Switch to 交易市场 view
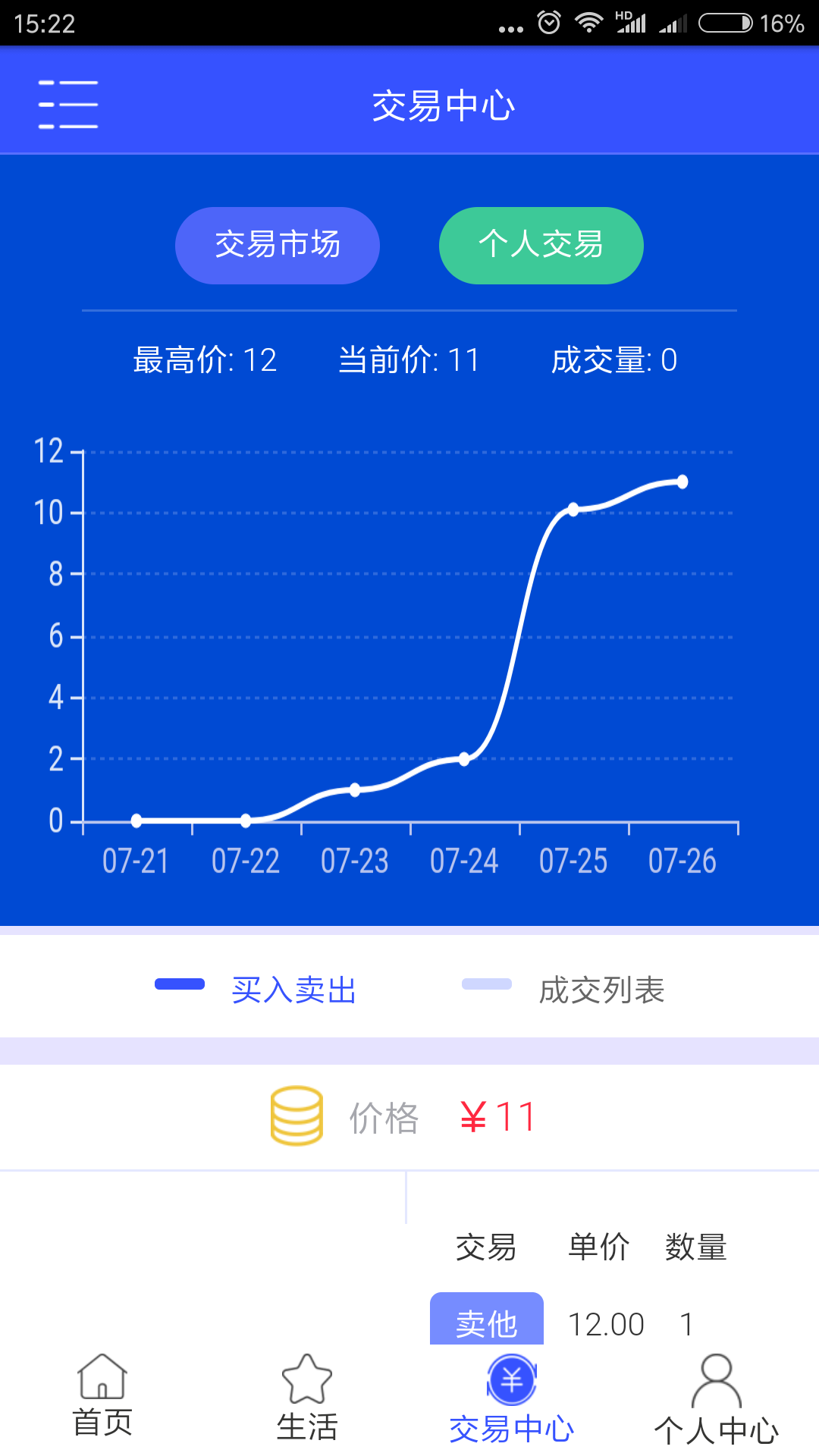Viewport: 819px width, 1456px height. (278, 245)
